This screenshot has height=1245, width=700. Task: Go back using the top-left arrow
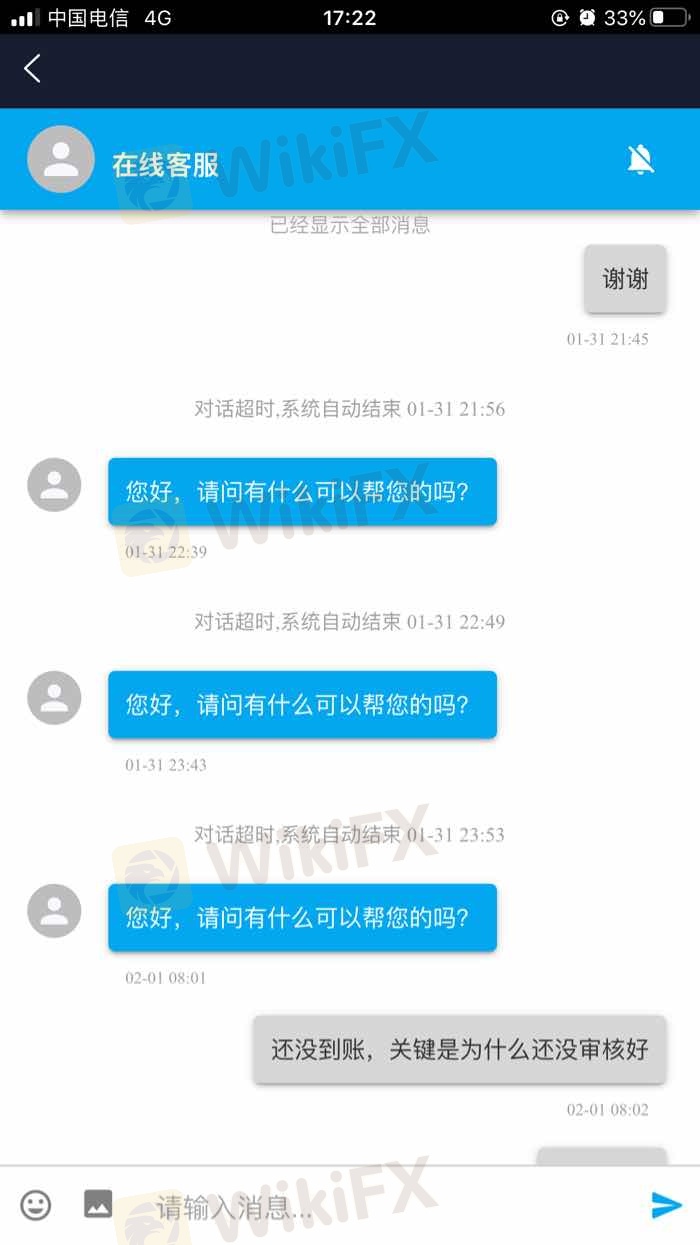(33, 69)
